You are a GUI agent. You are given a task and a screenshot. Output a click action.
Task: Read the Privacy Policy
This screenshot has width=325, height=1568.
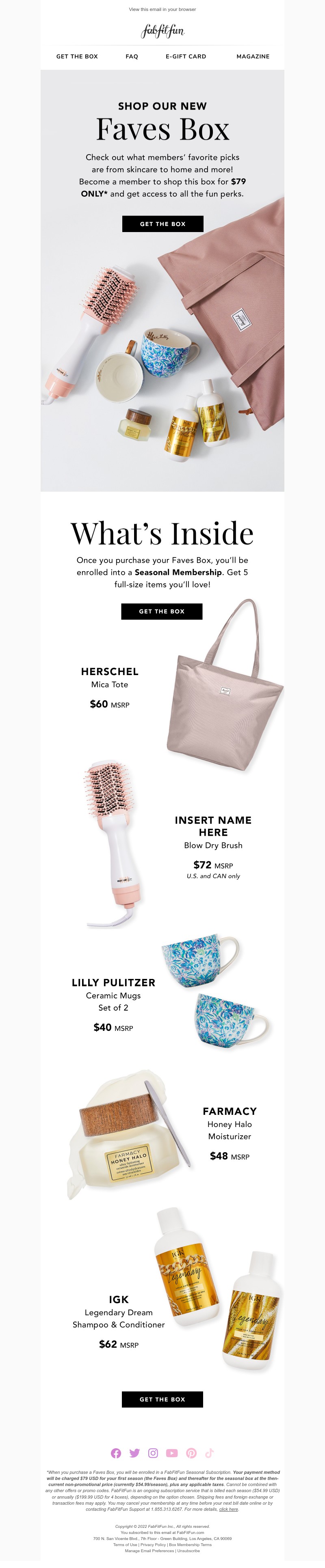[153, 1544]
